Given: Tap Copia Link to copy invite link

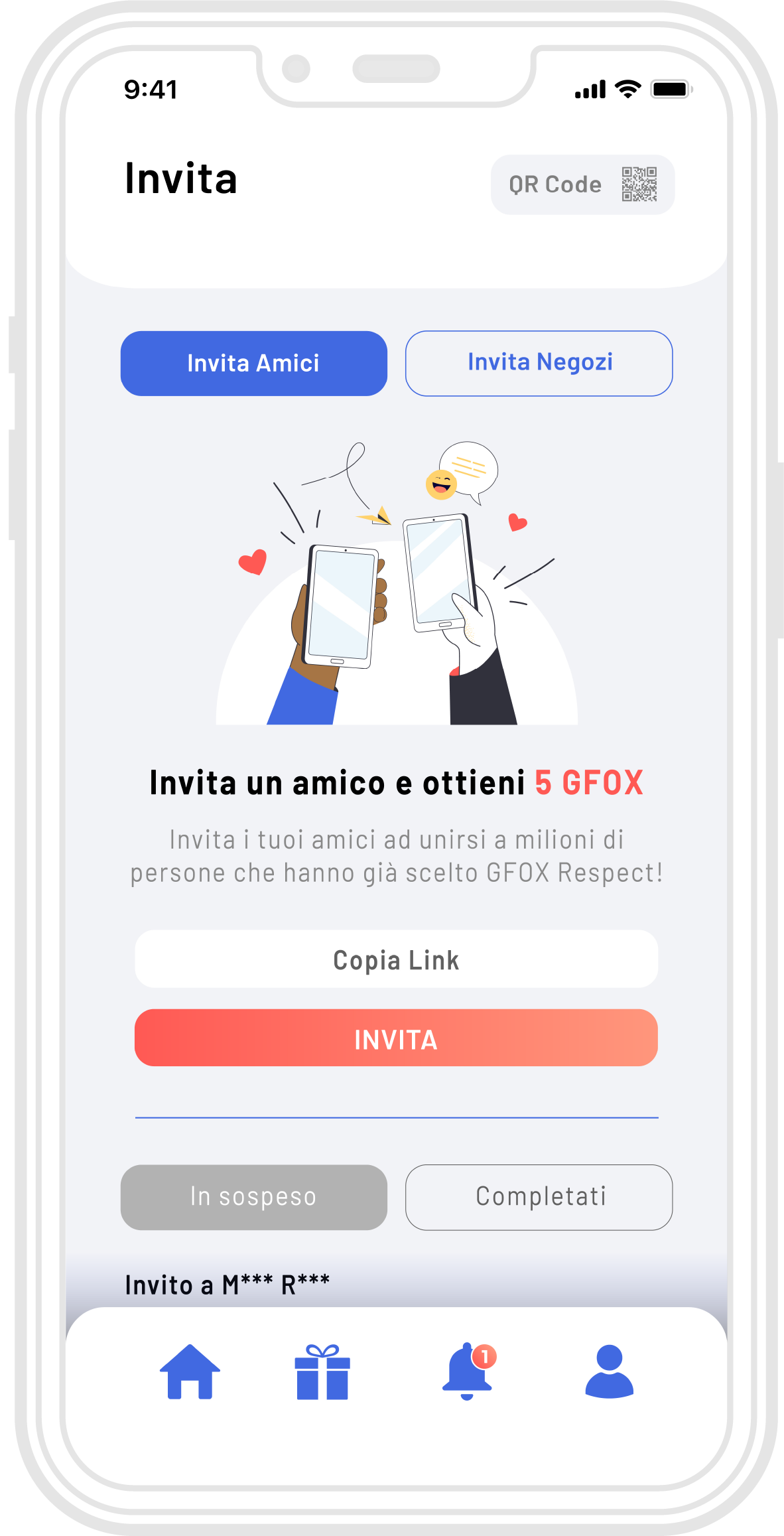Looking at the screenshot, I should [x=396, y=959].
